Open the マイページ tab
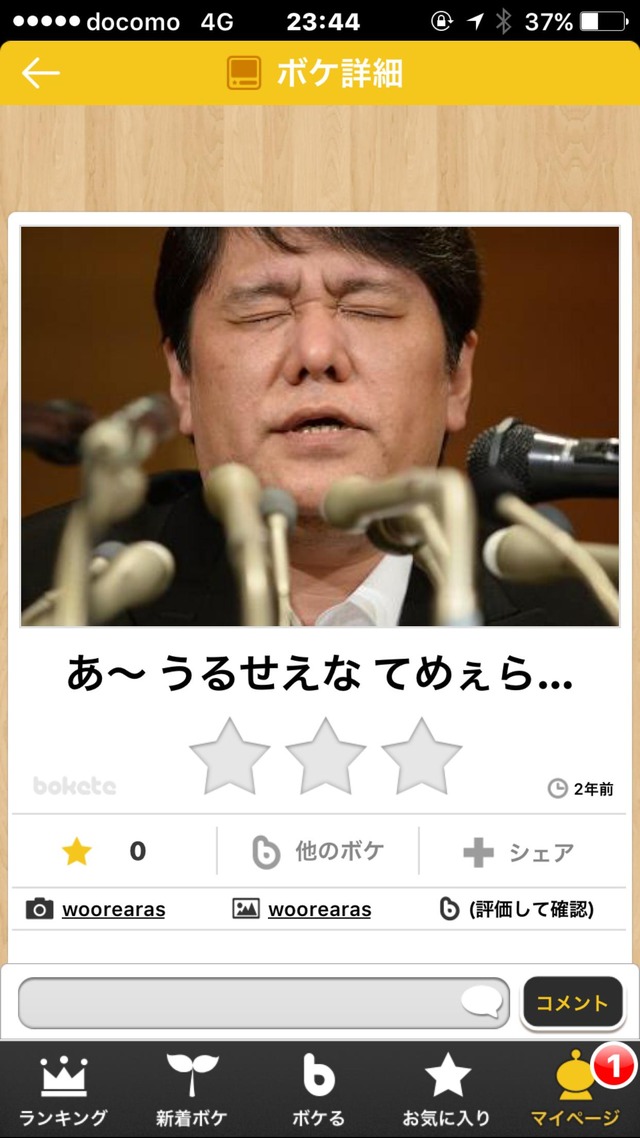The image size is (640, 1138). 575,1090
